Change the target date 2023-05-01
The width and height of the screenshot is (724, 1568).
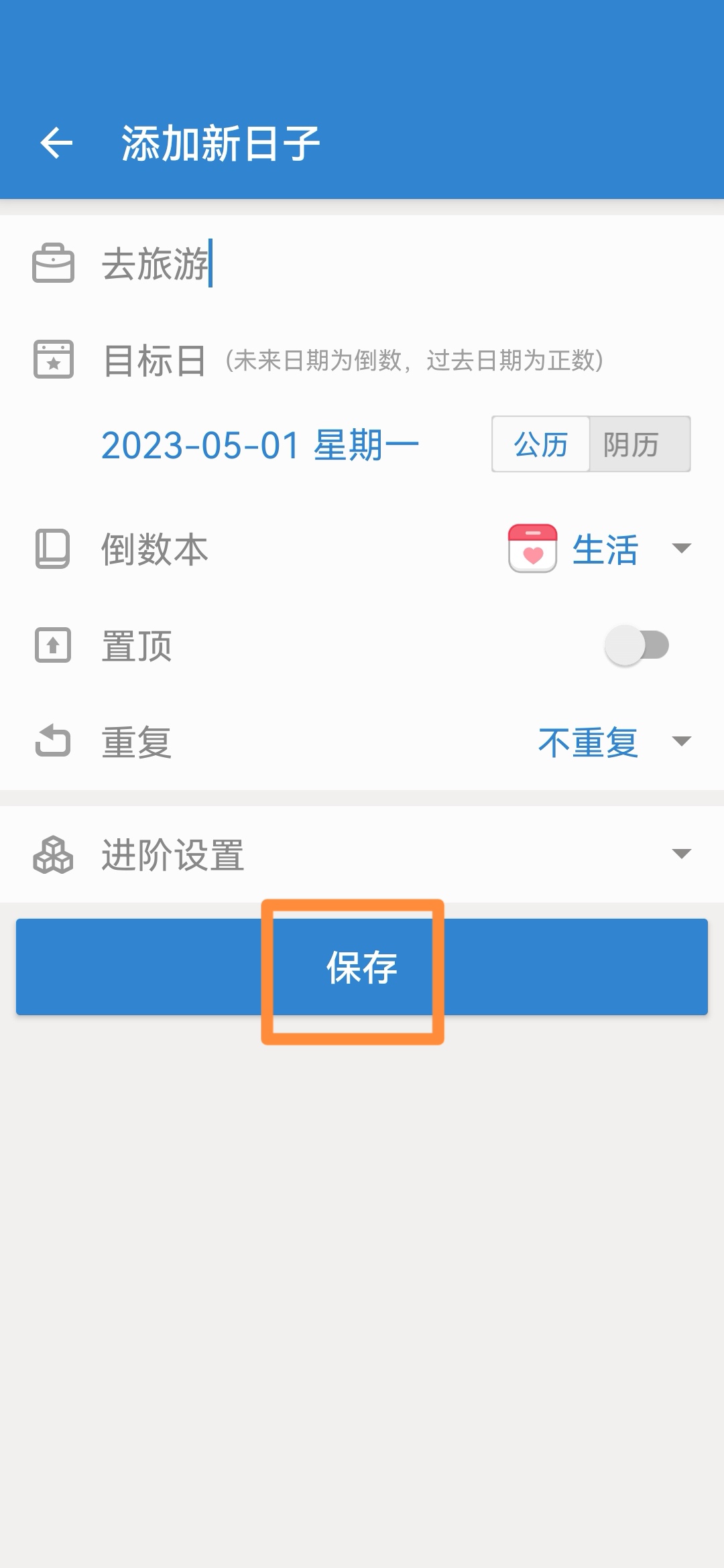click(260, 445)
